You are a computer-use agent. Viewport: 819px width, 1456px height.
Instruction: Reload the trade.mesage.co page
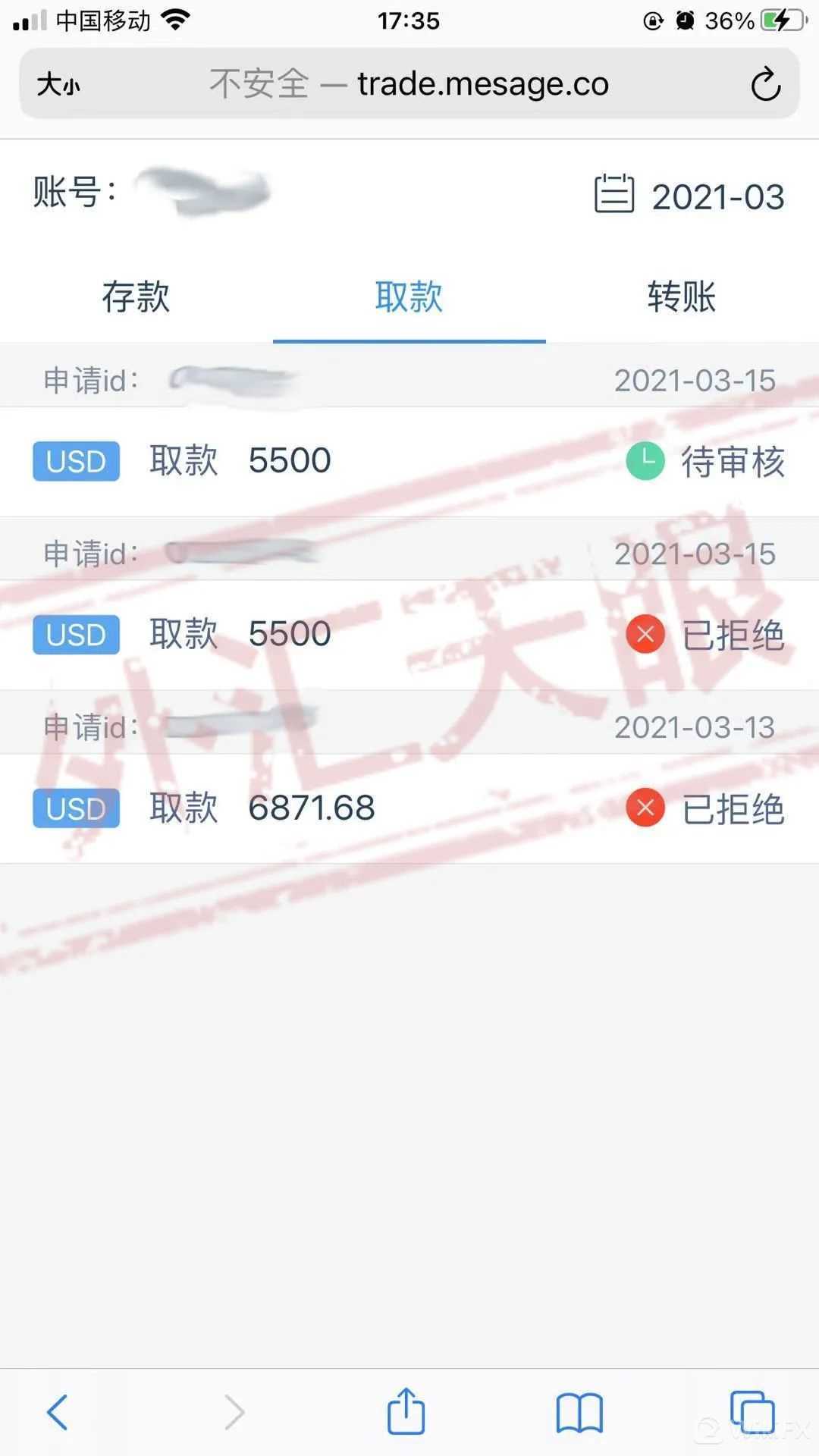point(765,84)
